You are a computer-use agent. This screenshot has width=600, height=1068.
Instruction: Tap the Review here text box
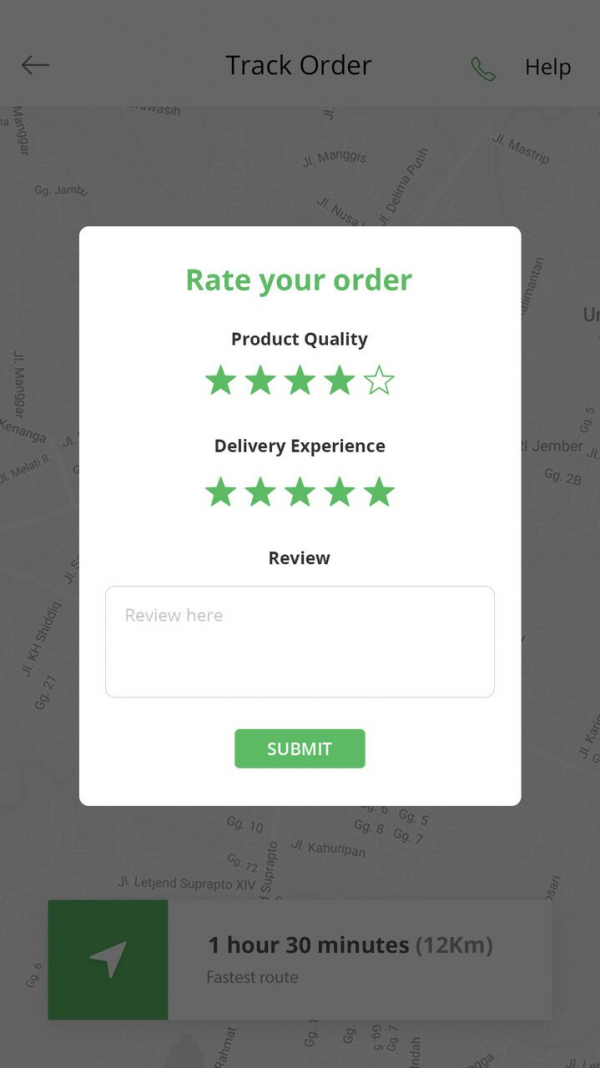(x=300, y=642)
